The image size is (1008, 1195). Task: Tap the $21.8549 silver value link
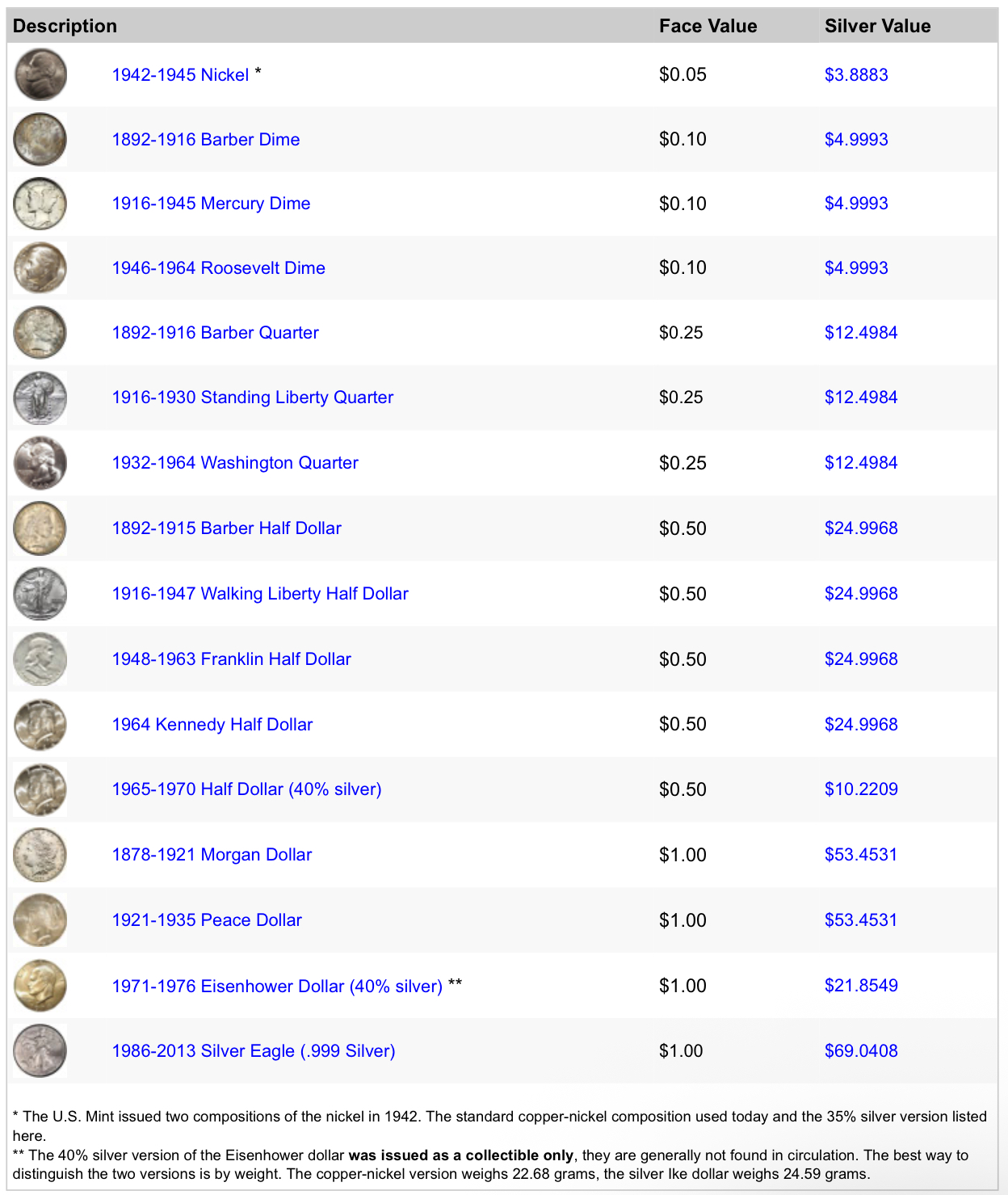pos(861,986)
